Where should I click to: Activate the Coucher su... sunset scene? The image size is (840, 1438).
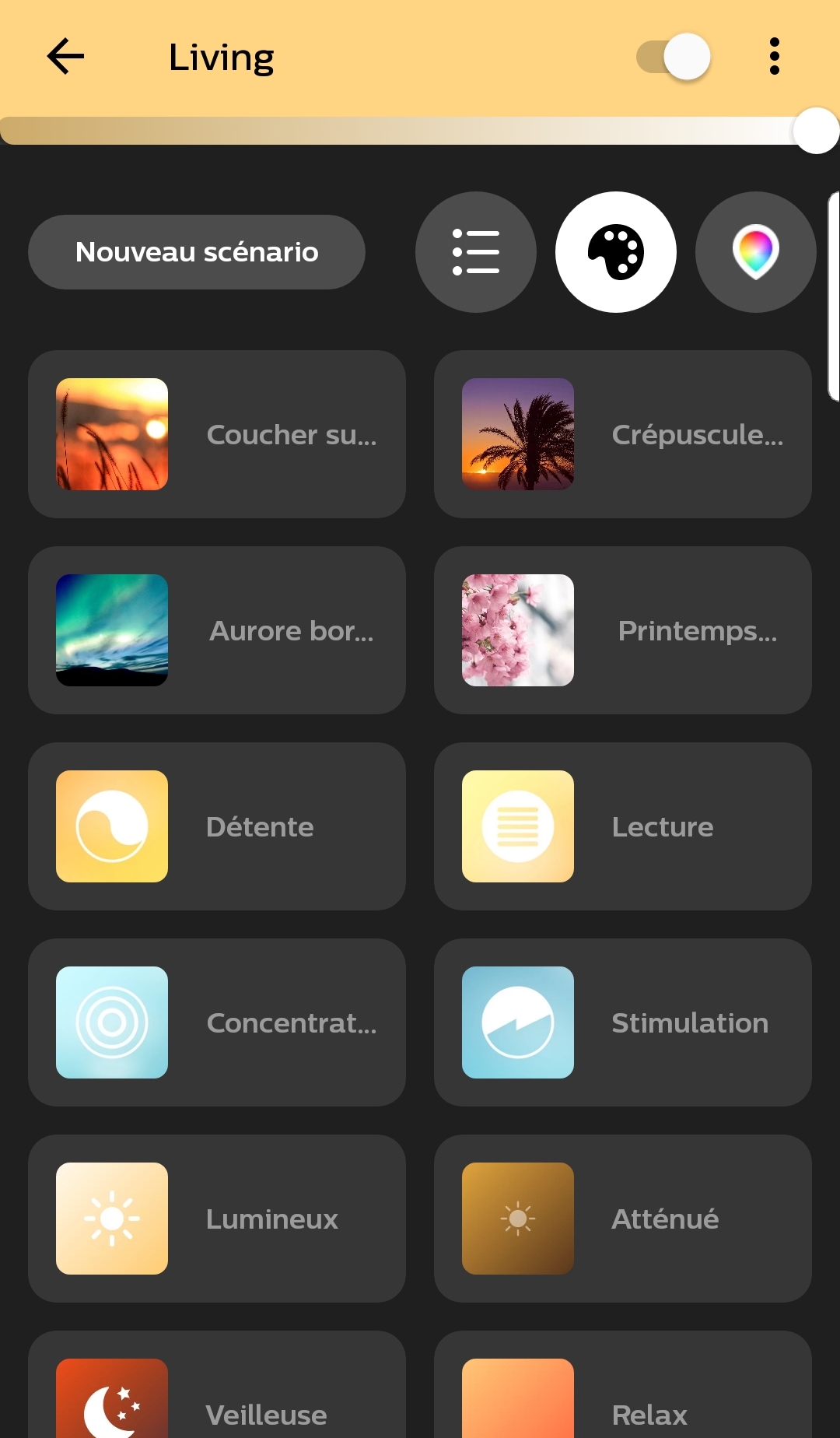217,434
